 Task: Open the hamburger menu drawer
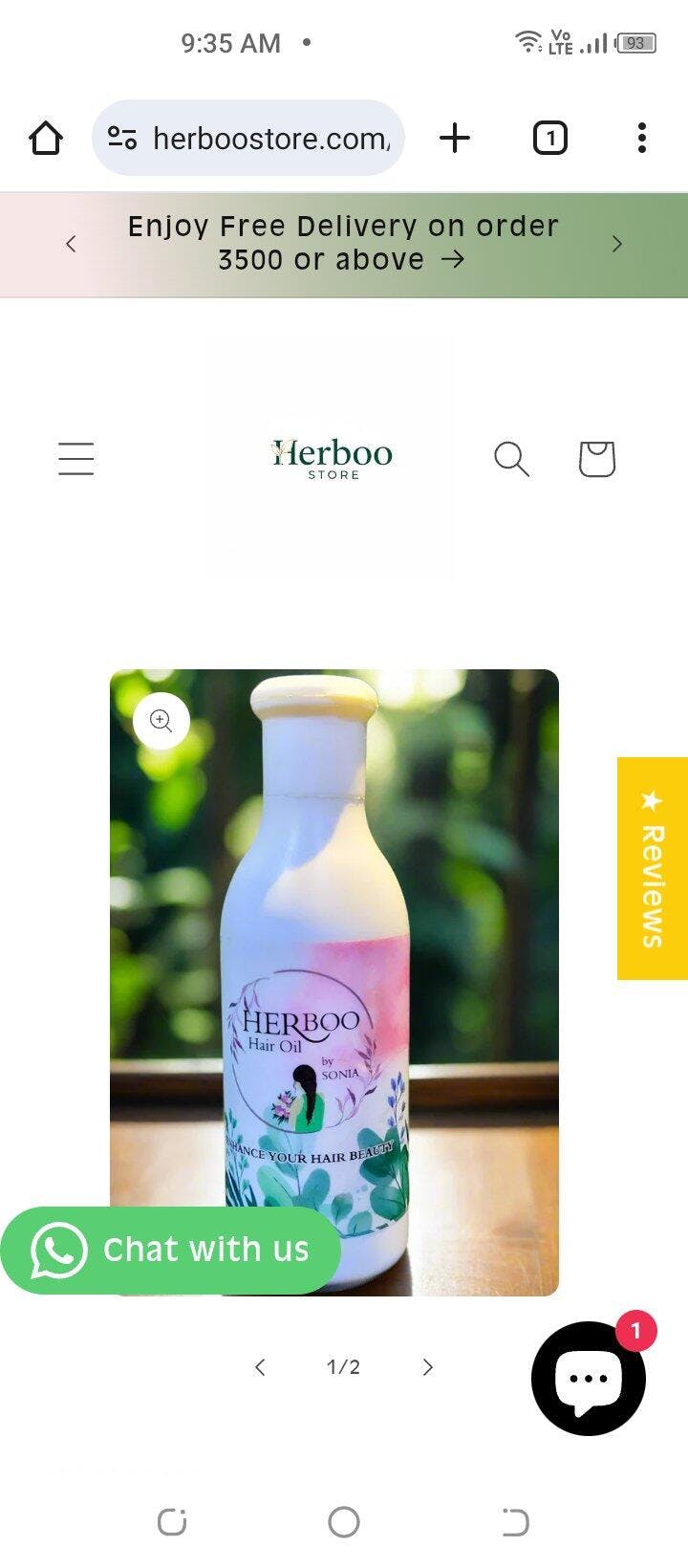pos(75,459)
